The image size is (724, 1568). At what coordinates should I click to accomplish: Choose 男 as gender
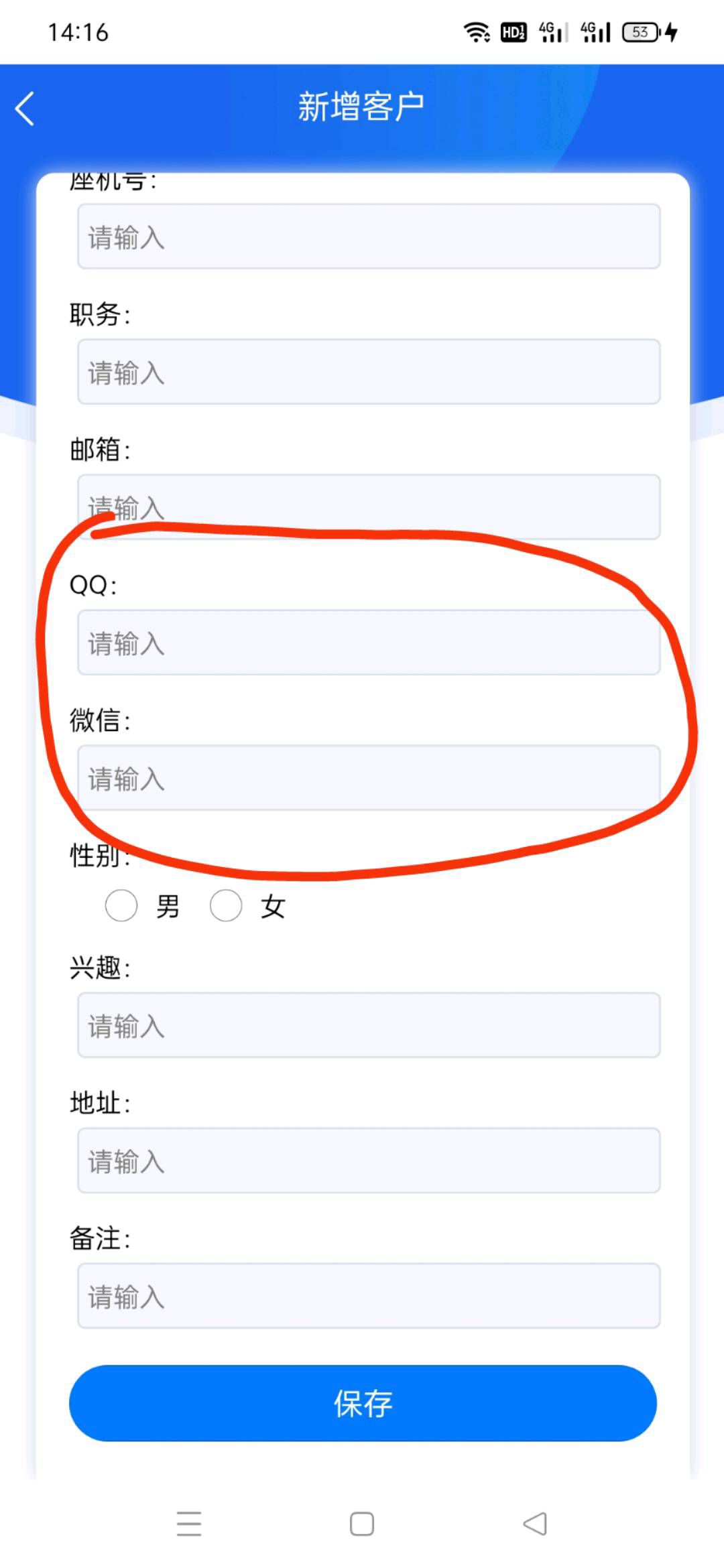121,906
